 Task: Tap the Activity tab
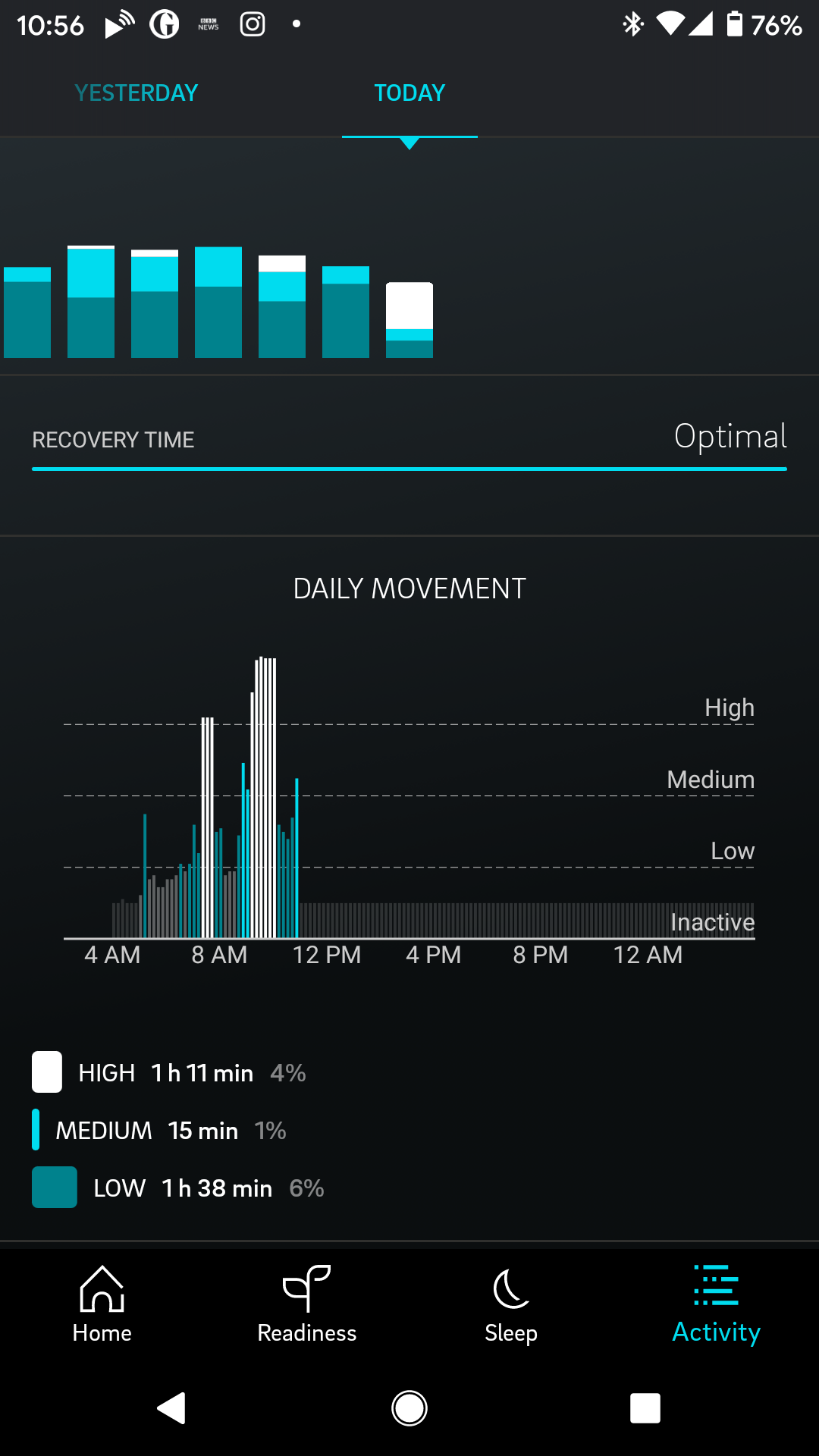(716, 1304)
